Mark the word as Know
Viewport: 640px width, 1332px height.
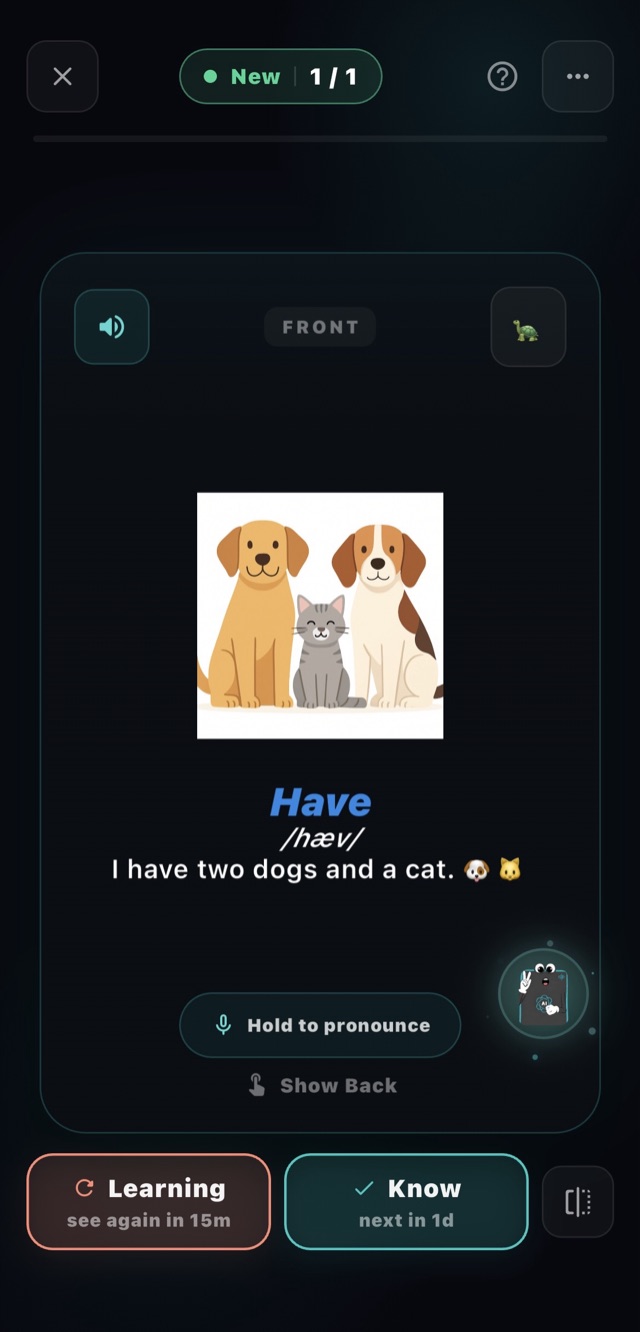tap(406, 1202)
